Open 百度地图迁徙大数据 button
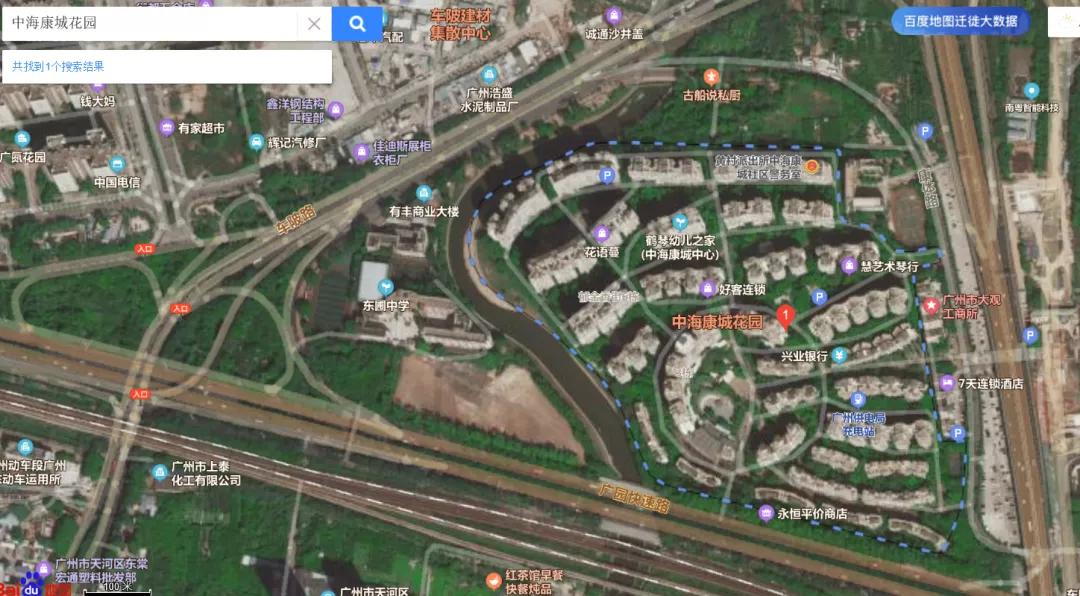The width and height of the screenshot is (1080, 596). click(x=960, y=22)
